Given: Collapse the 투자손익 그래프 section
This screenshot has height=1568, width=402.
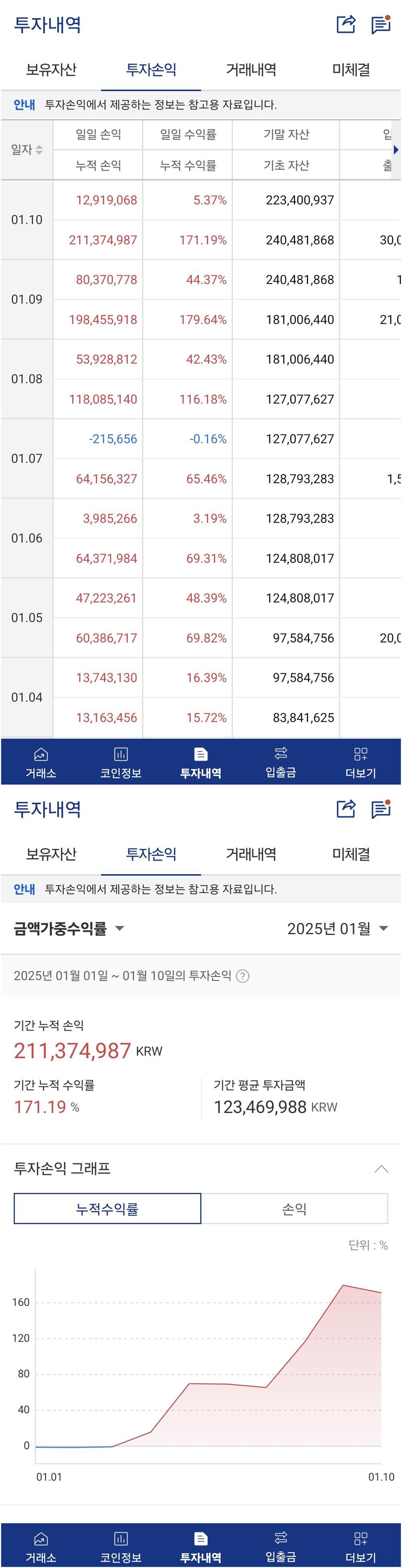Looking at the screenshot, I should (x=381, y=1168).
